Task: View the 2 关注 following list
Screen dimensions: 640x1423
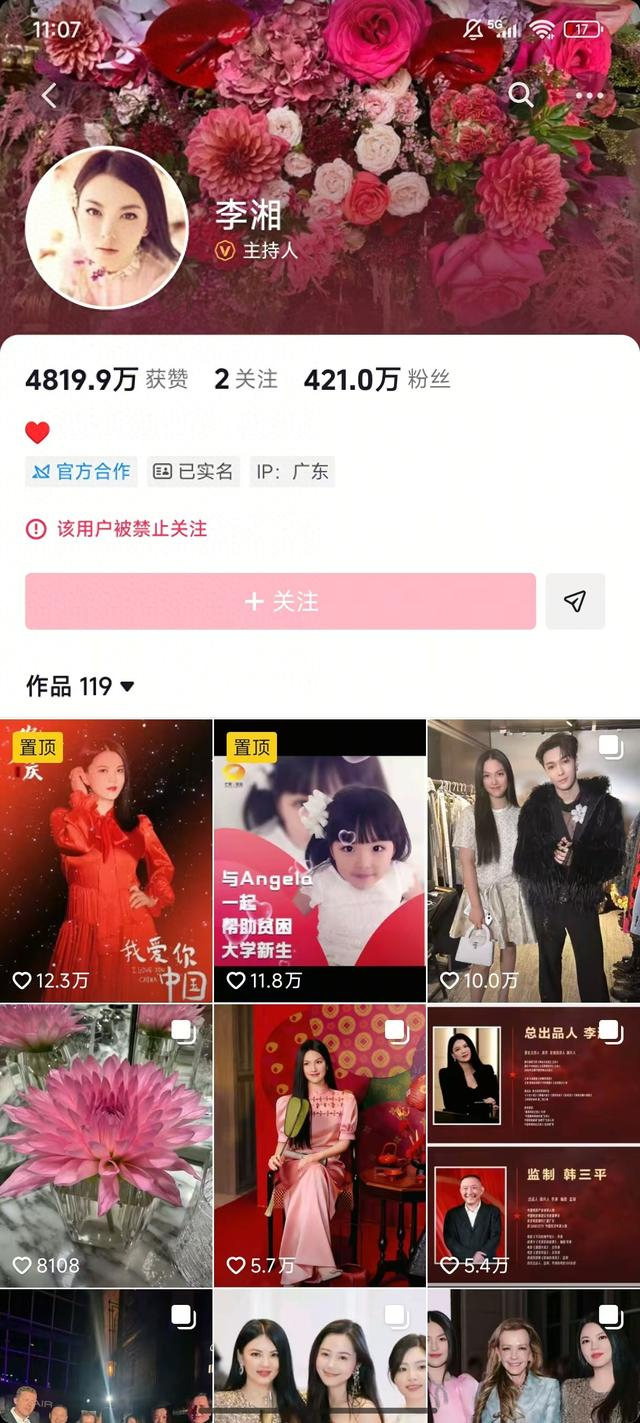Action: pyautogui.click(x=245, y=380)
